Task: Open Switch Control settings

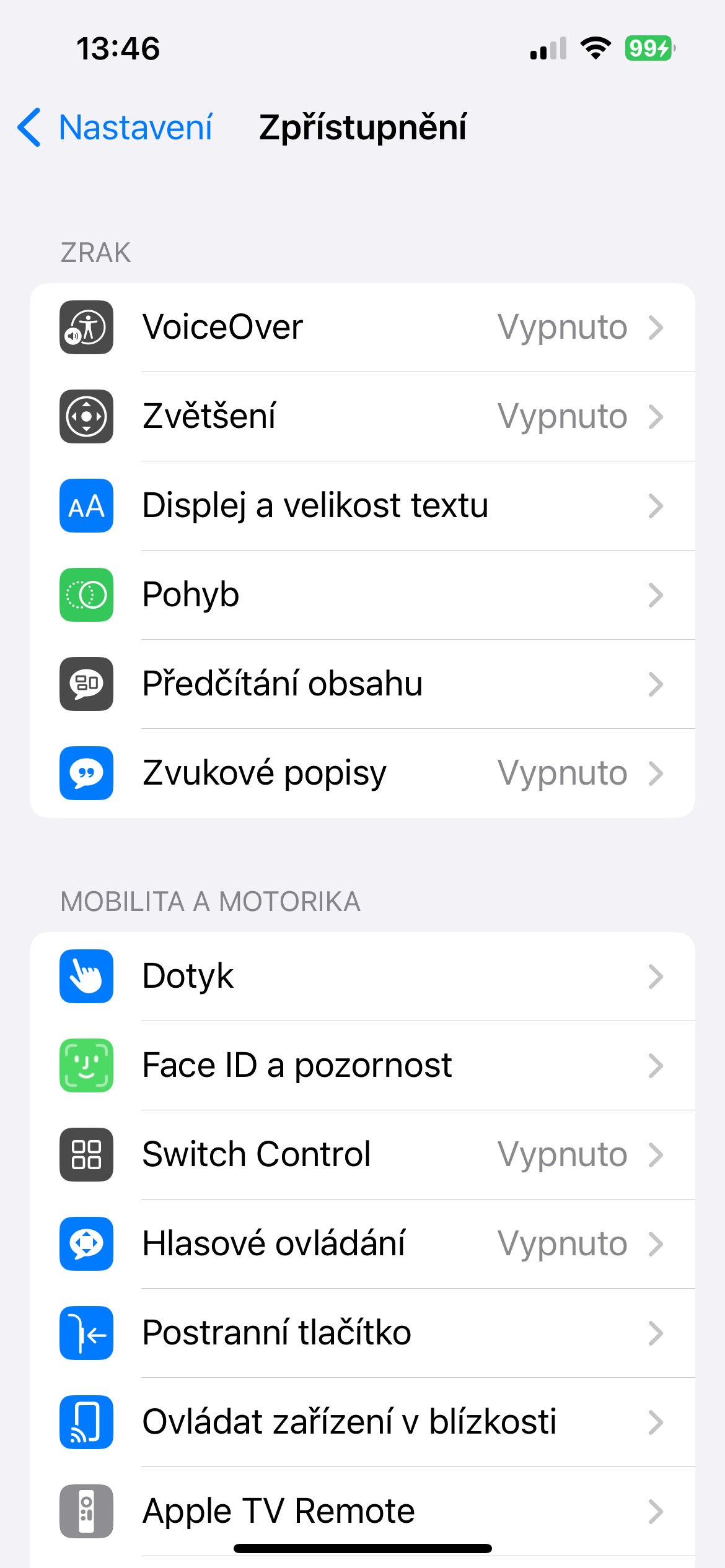Action: point(362,1154)
